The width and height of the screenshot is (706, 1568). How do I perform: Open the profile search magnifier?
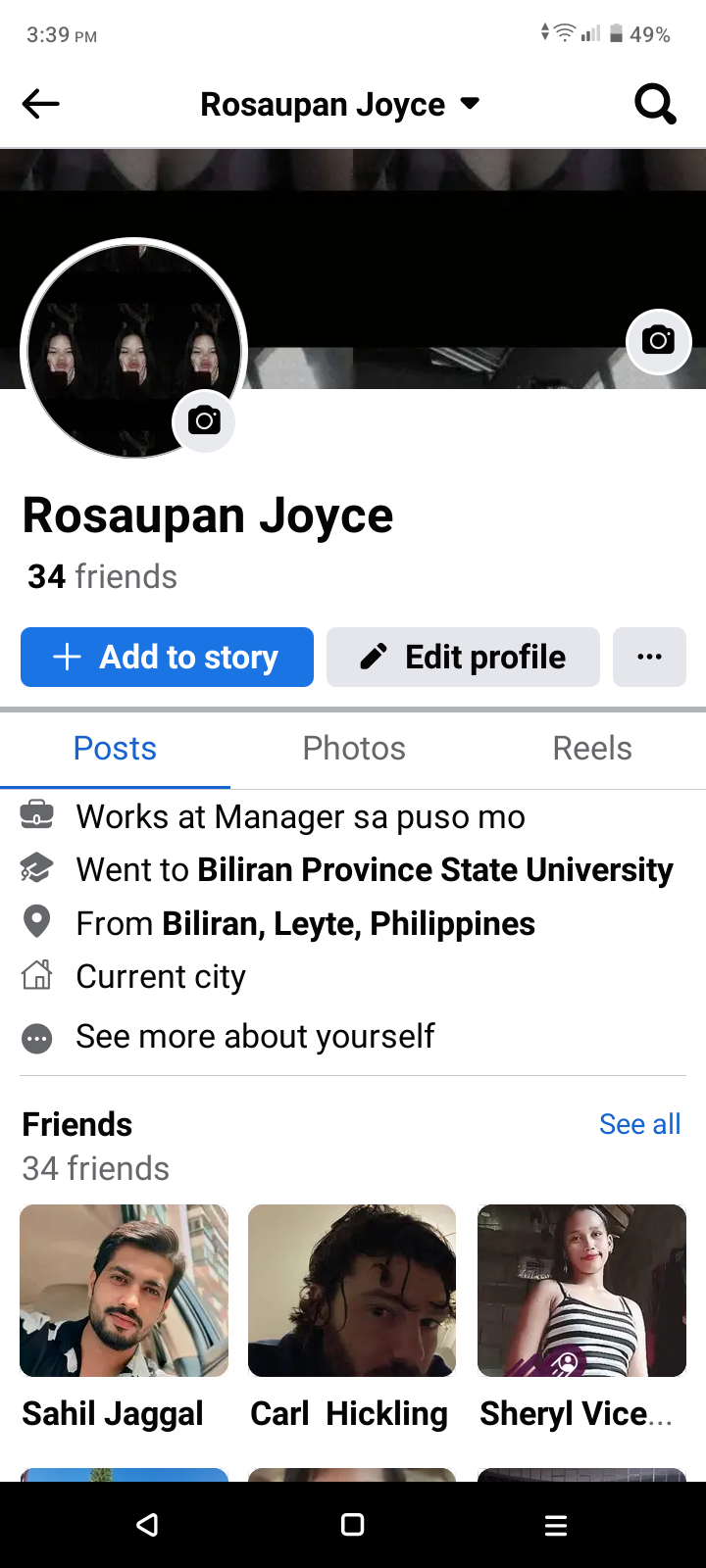point(655,104)
